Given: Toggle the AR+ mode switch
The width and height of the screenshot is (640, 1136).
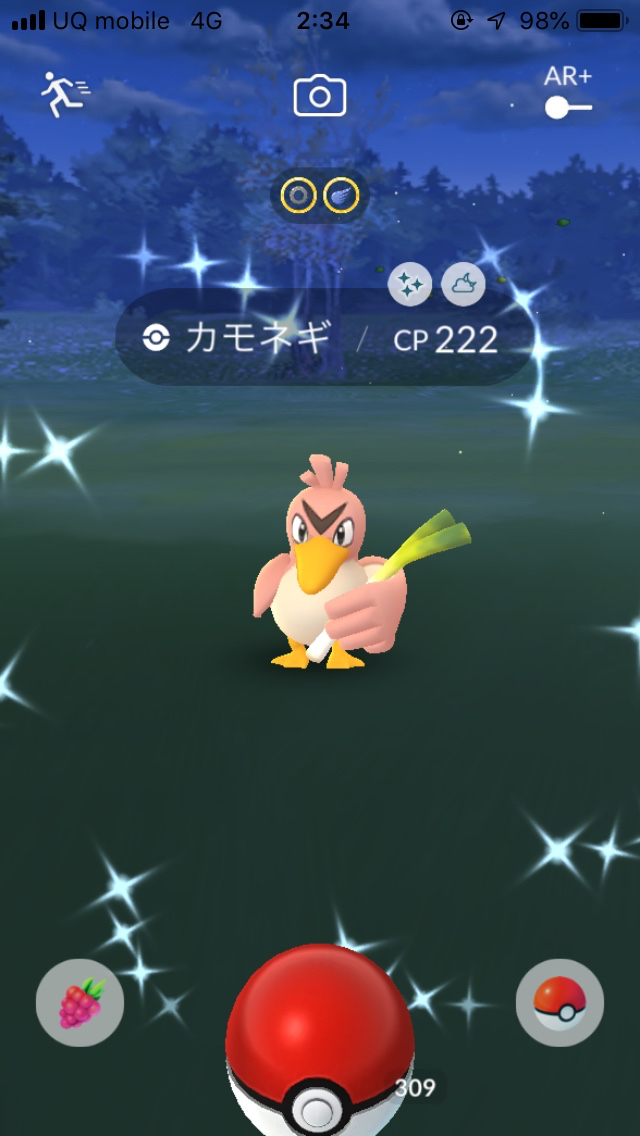Looking at the screenshot, I should click(568, 106).
